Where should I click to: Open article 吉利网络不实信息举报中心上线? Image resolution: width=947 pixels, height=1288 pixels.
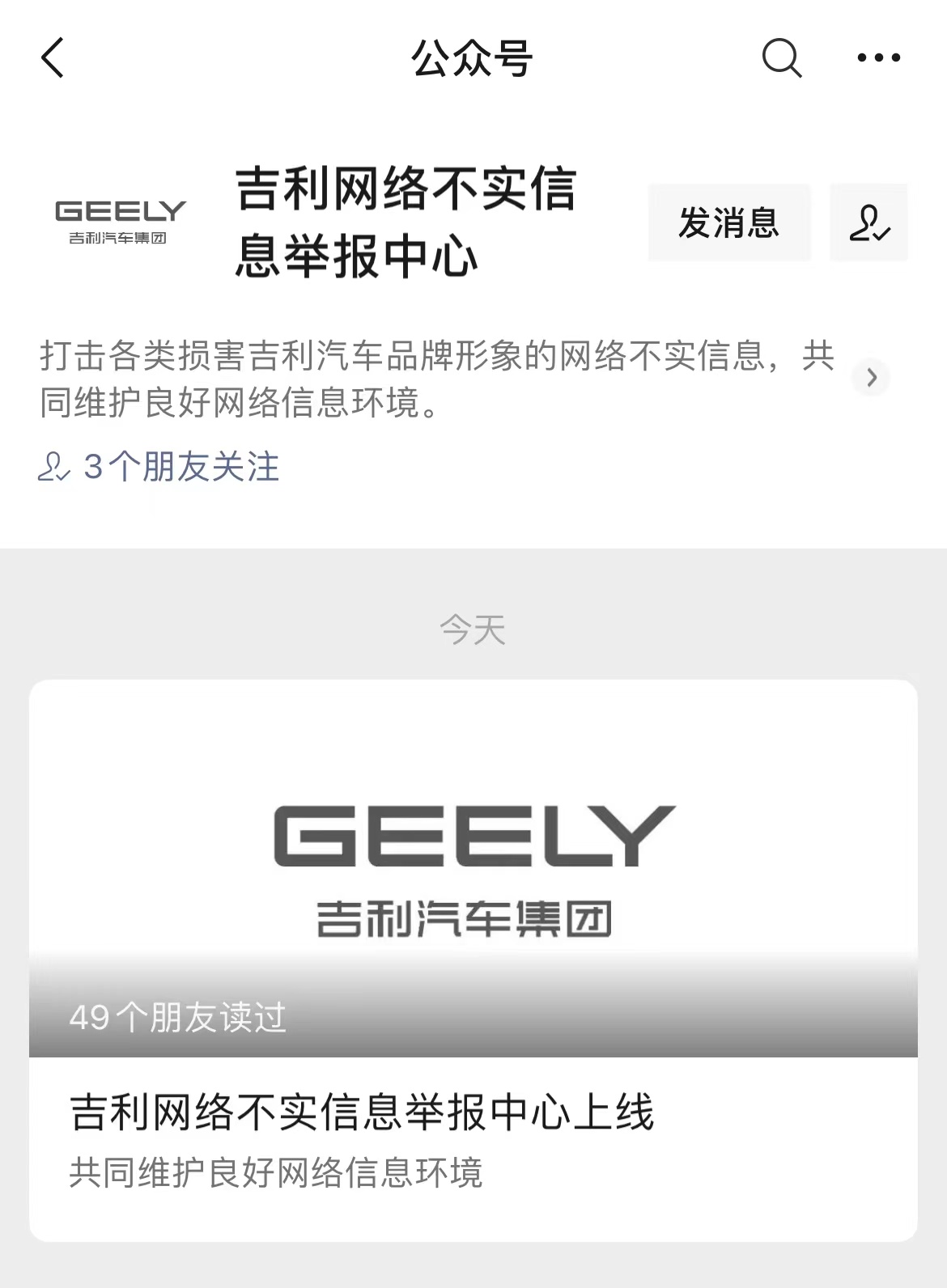[x=361, y=1112]
